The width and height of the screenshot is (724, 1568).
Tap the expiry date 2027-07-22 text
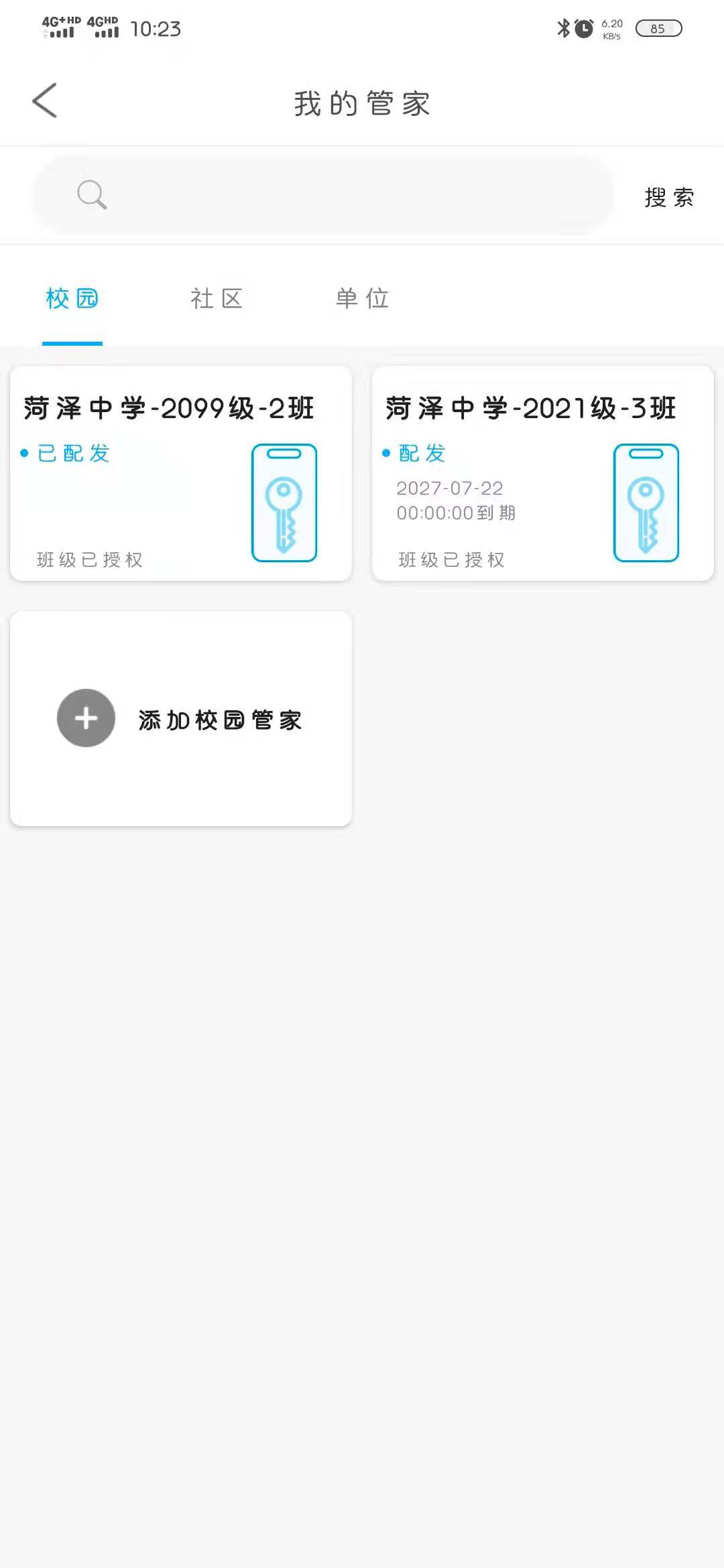click(x=448, y=488)
